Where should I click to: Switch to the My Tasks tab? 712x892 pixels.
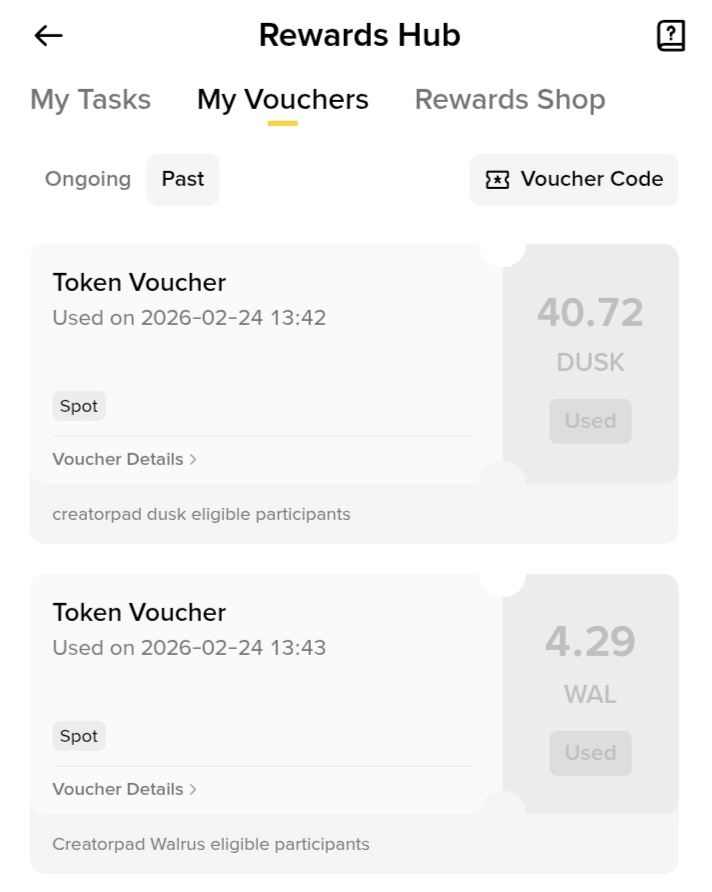click(90, 100)
